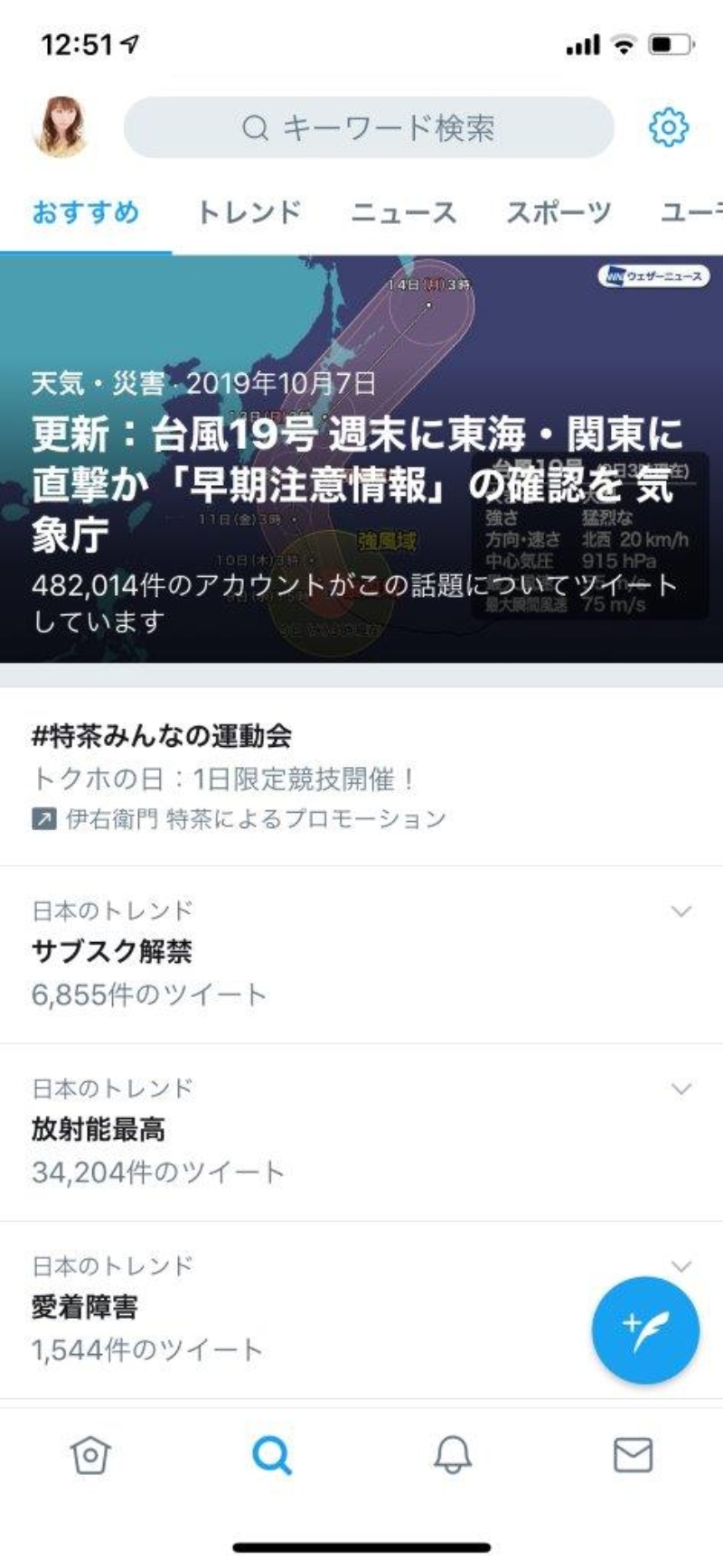The width and height of the screenshot is (723, 1568).
Task: Go to the Home timeline tab
Action: click(90, 1455)
